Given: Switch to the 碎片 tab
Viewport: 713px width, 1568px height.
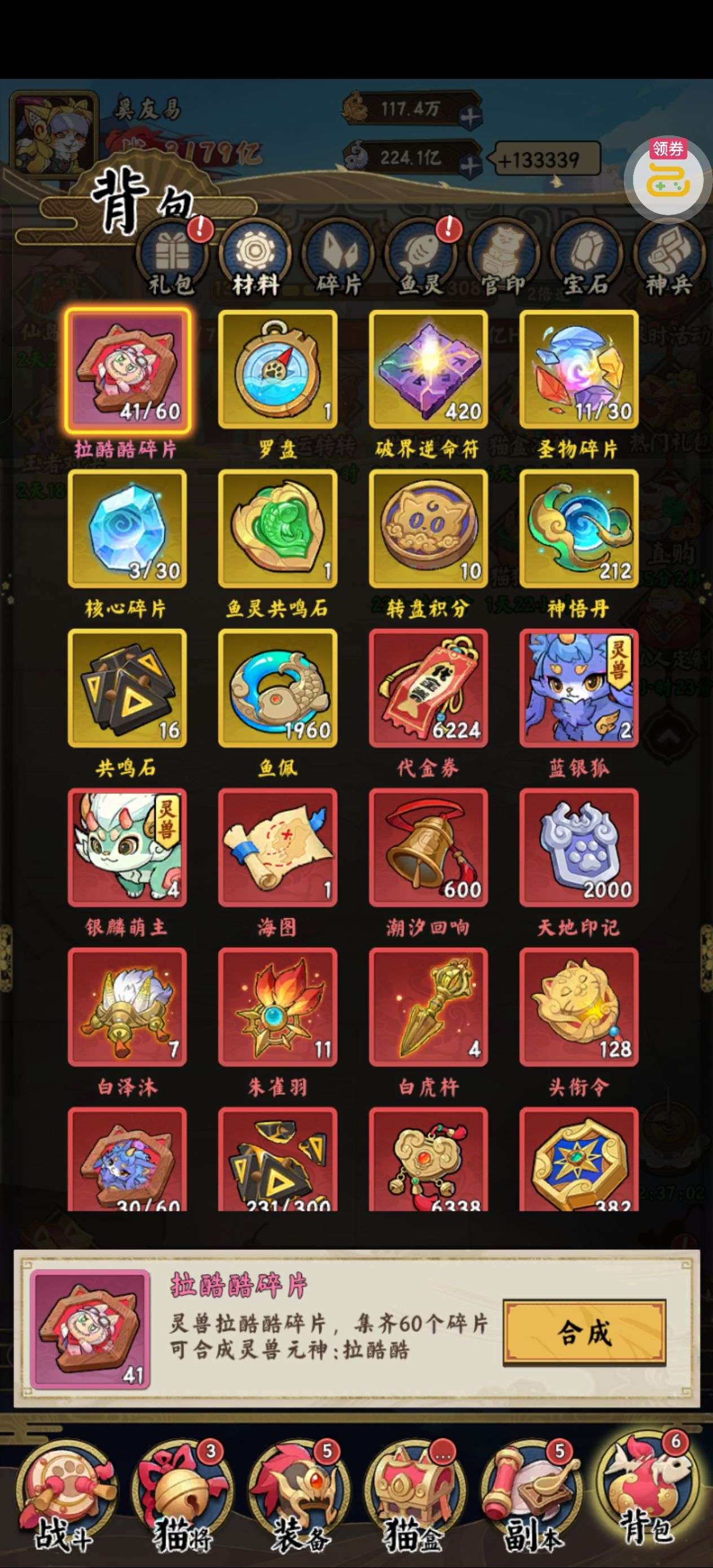Looking at the screenshot, I should [338, 257].
